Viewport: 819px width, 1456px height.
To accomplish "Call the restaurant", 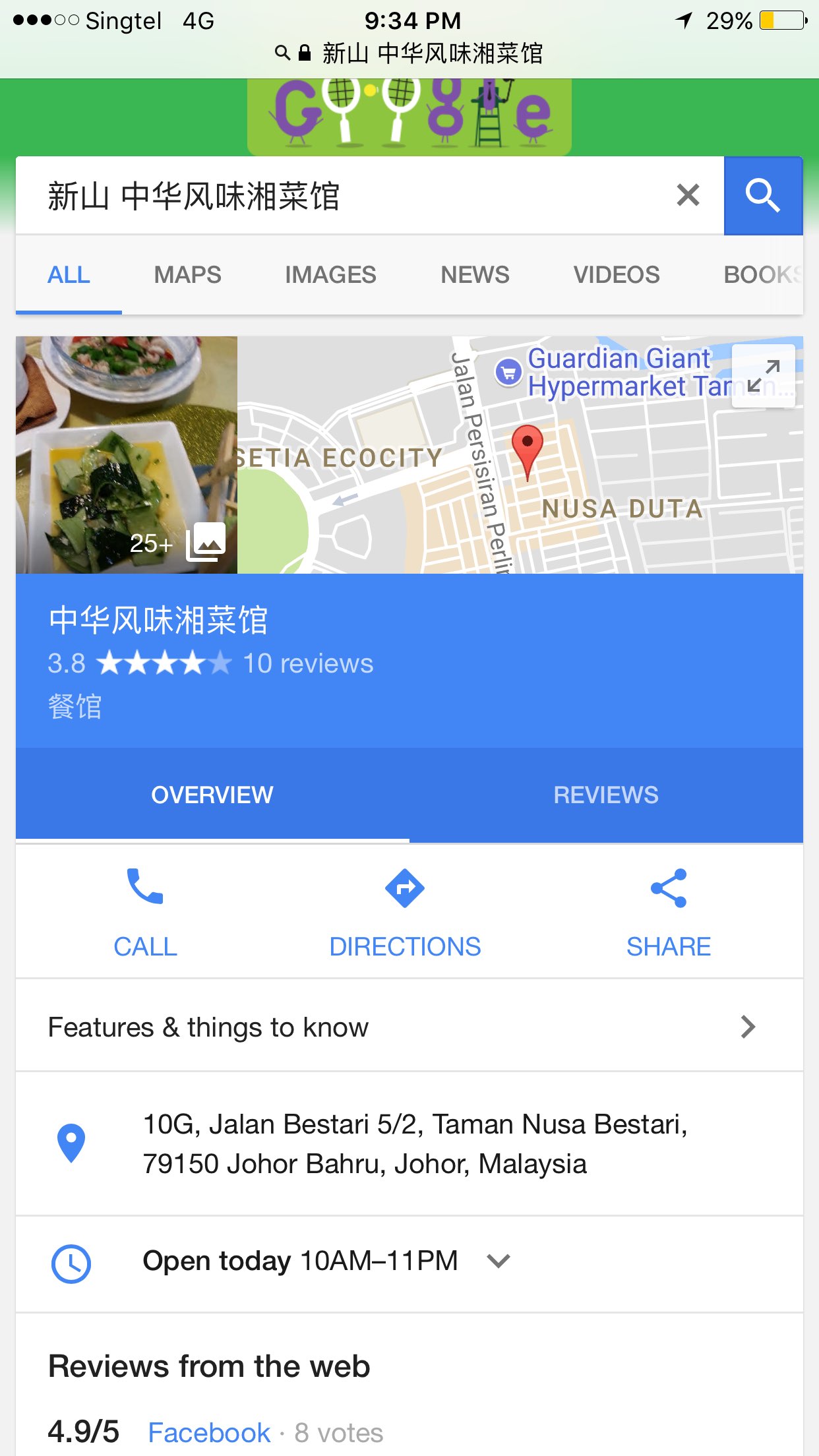I will pyautogui.click(x=145, y=912).
